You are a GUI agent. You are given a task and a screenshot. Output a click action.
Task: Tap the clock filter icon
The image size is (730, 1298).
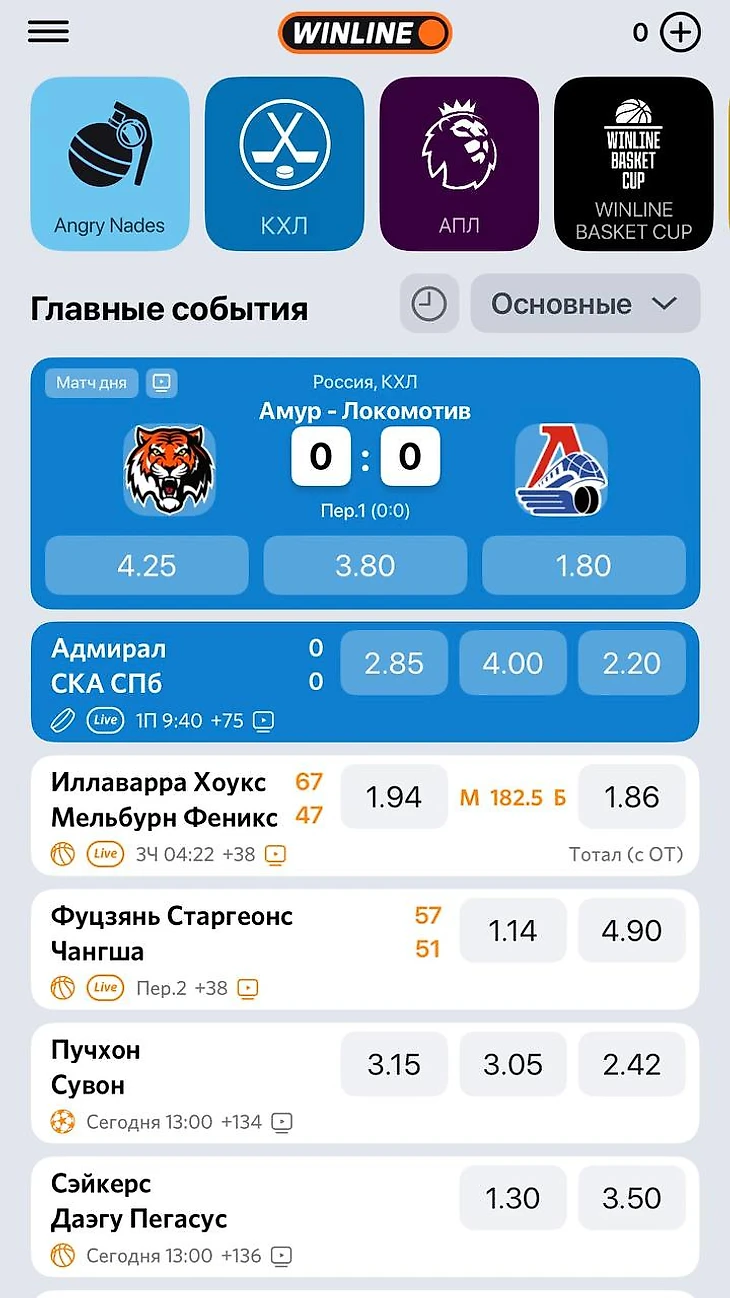click(429, 304)
